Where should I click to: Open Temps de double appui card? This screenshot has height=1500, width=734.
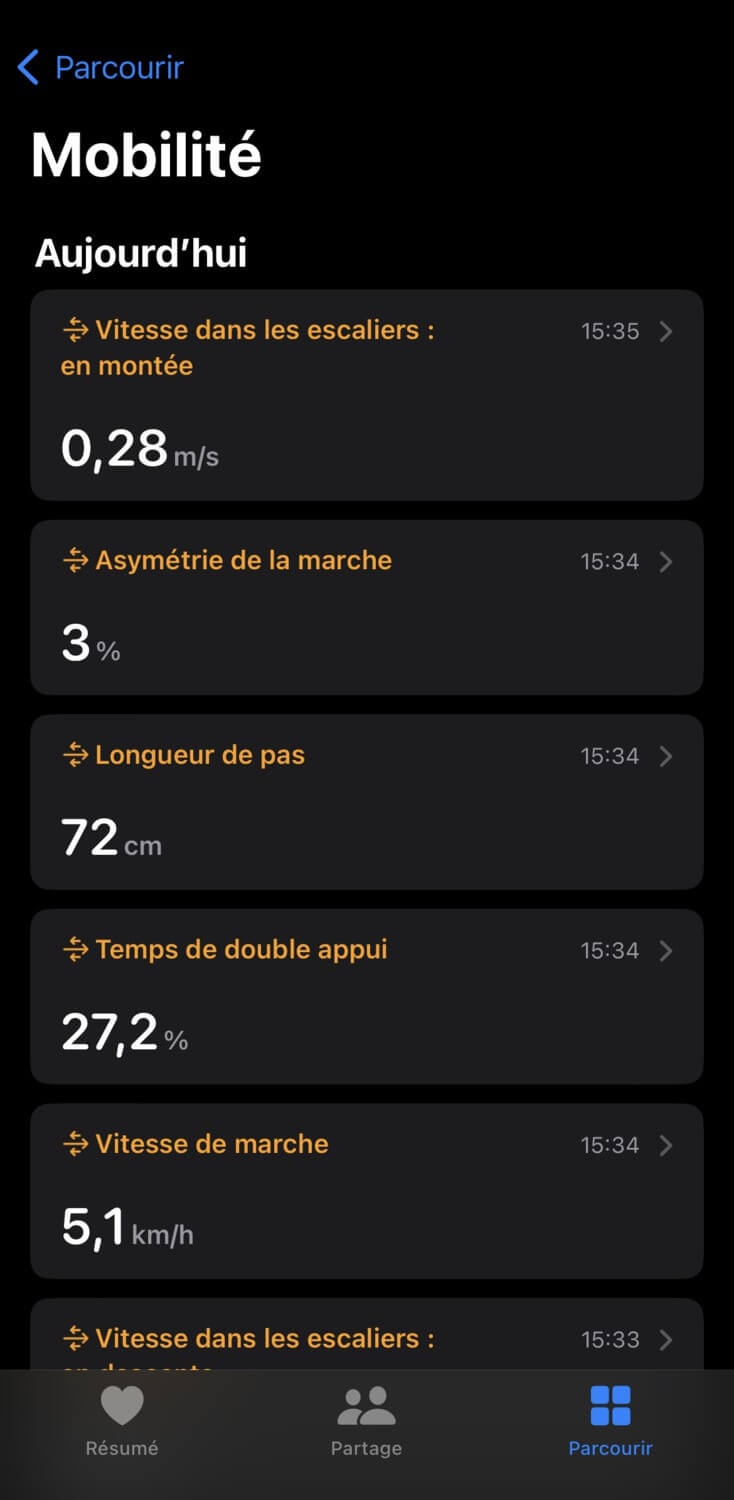tap(367, 996)
